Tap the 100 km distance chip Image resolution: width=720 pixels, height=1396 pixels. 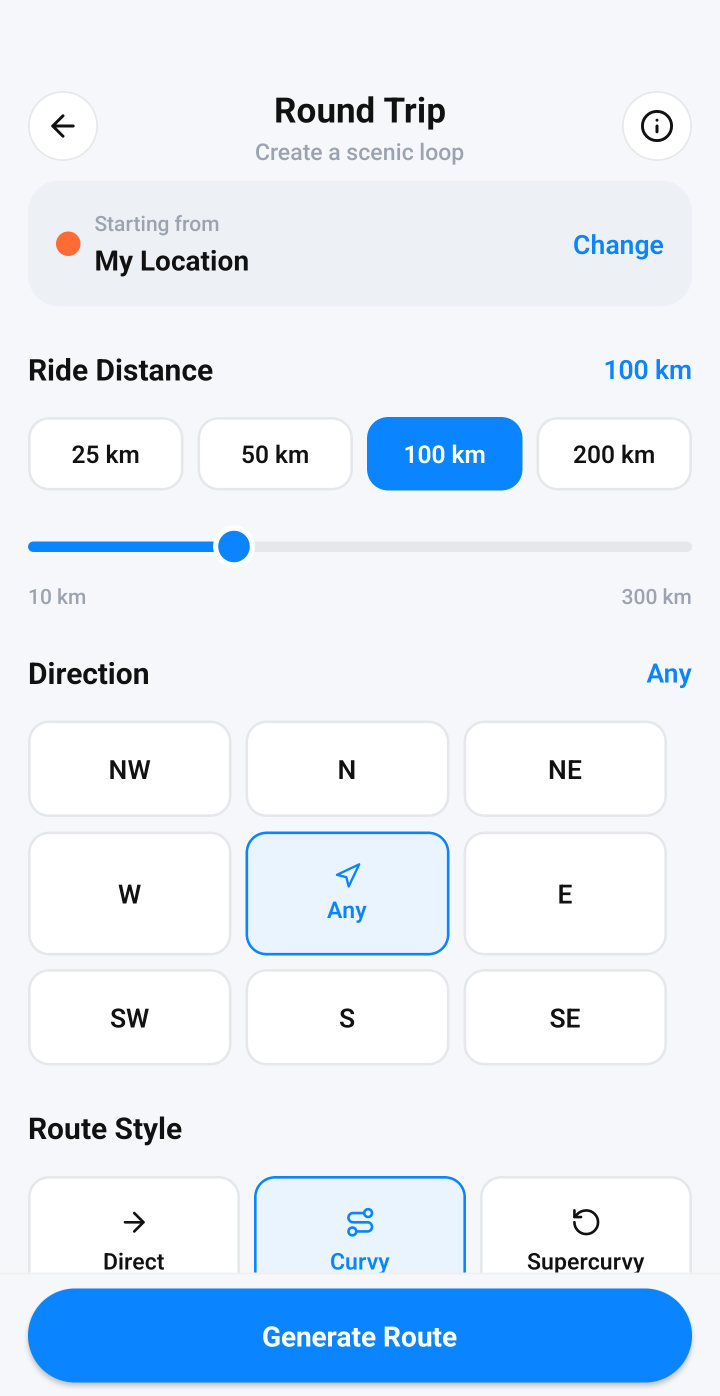coord(445,454)
